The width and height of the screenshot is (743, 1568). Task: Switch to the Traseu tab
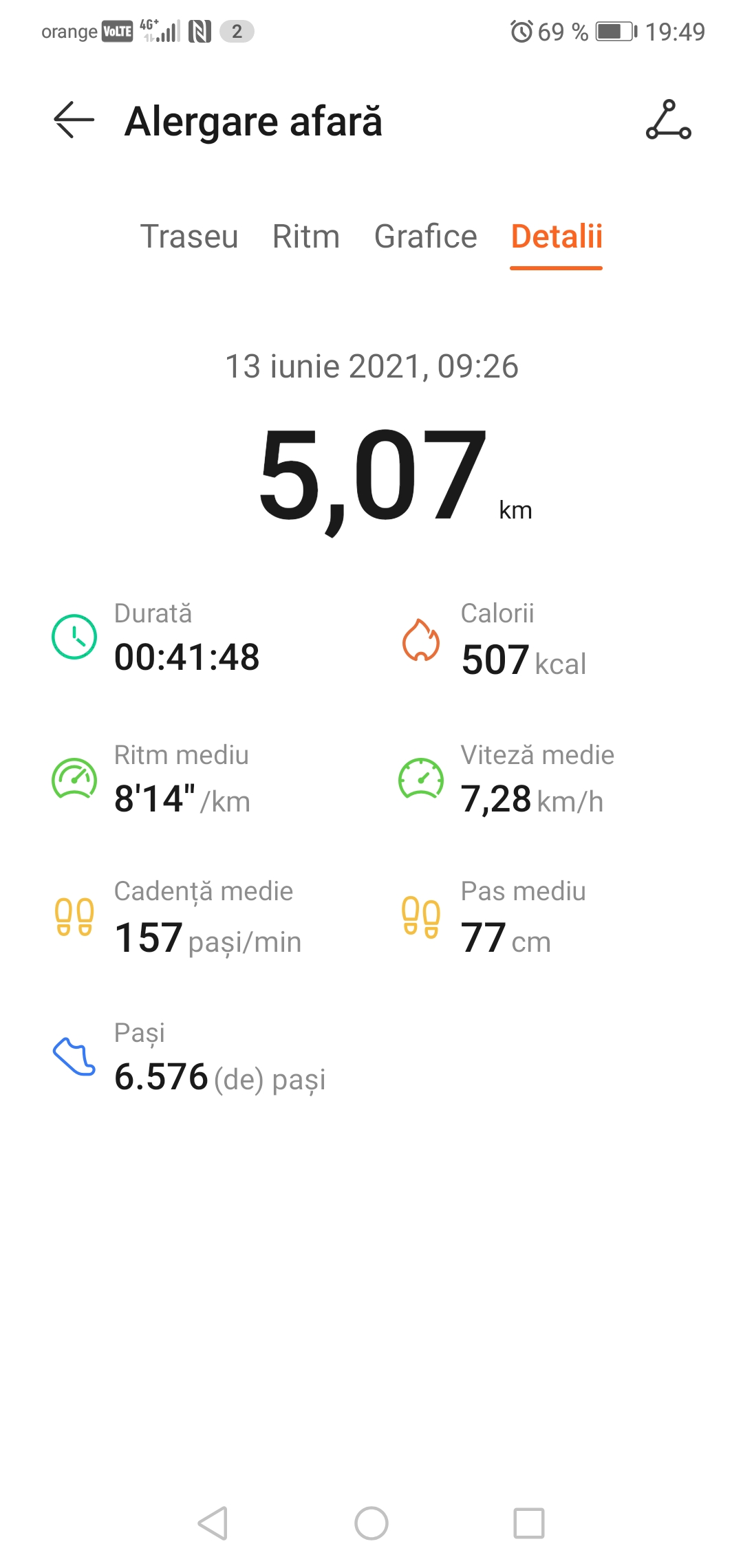189,237
